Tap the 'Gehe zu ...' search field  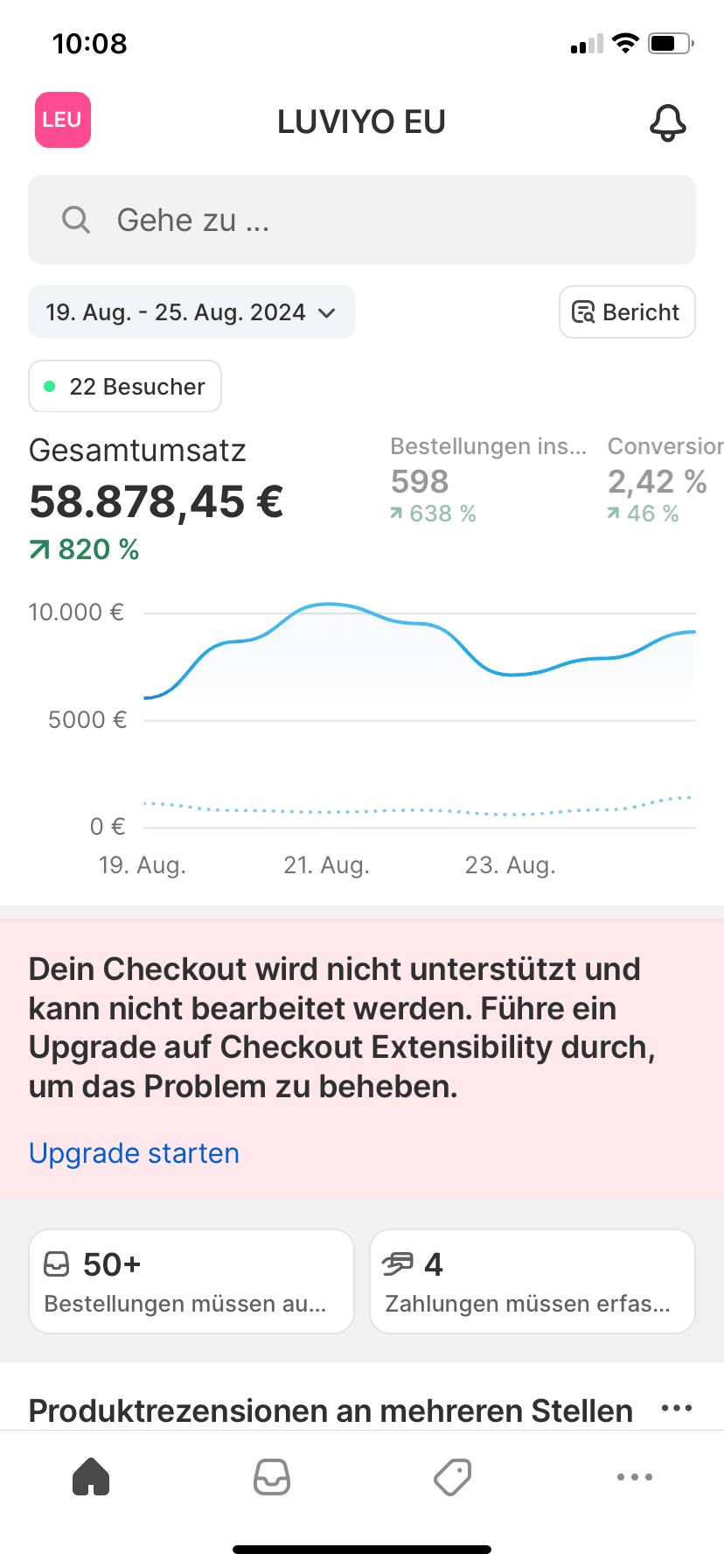click(362, 220)
